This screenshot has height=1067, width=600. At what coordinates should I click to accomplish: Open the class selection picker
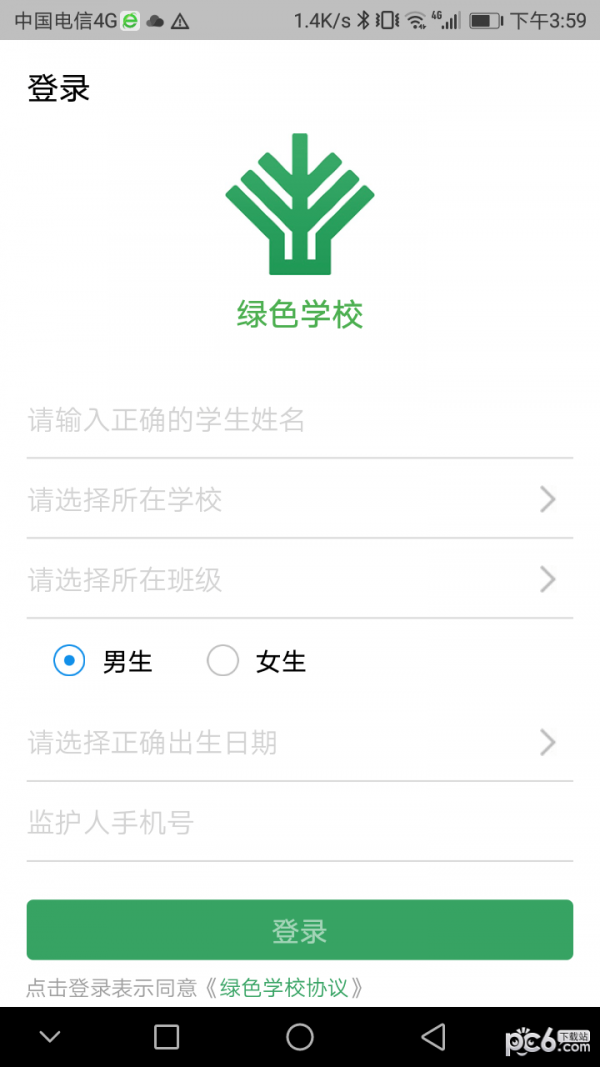pos(299,579)
